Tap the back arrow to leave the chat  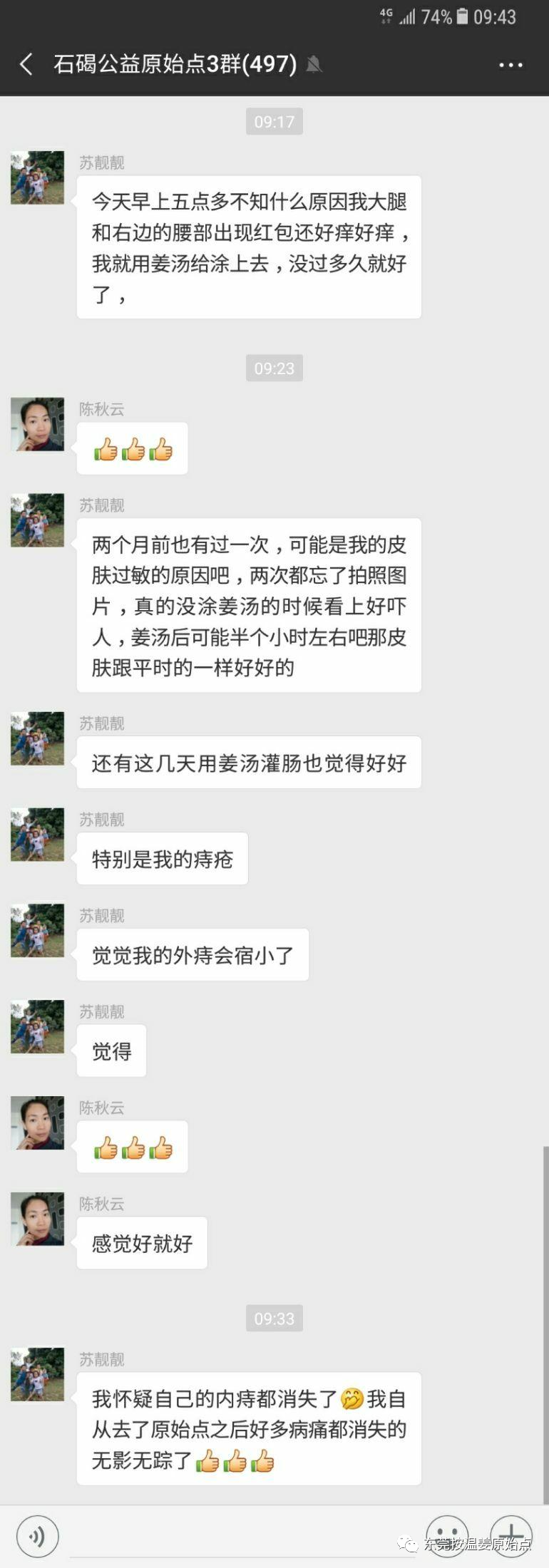pos(26,63)
